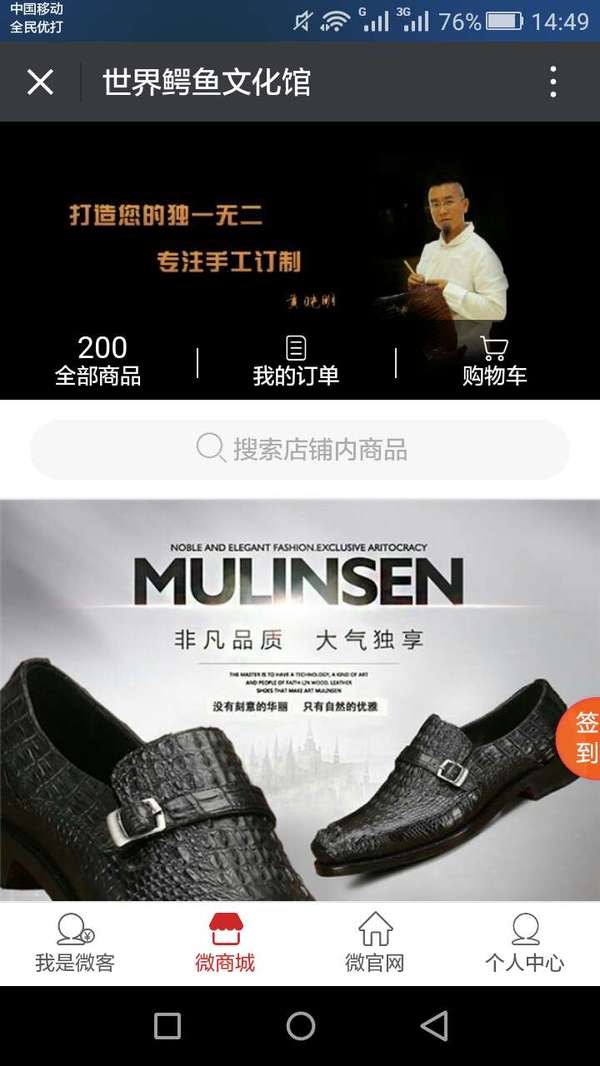Image resolution: width=600 pixels, height=1066 pixels.
Task: Open 我的订单 my orders
Action: (296, 362)
